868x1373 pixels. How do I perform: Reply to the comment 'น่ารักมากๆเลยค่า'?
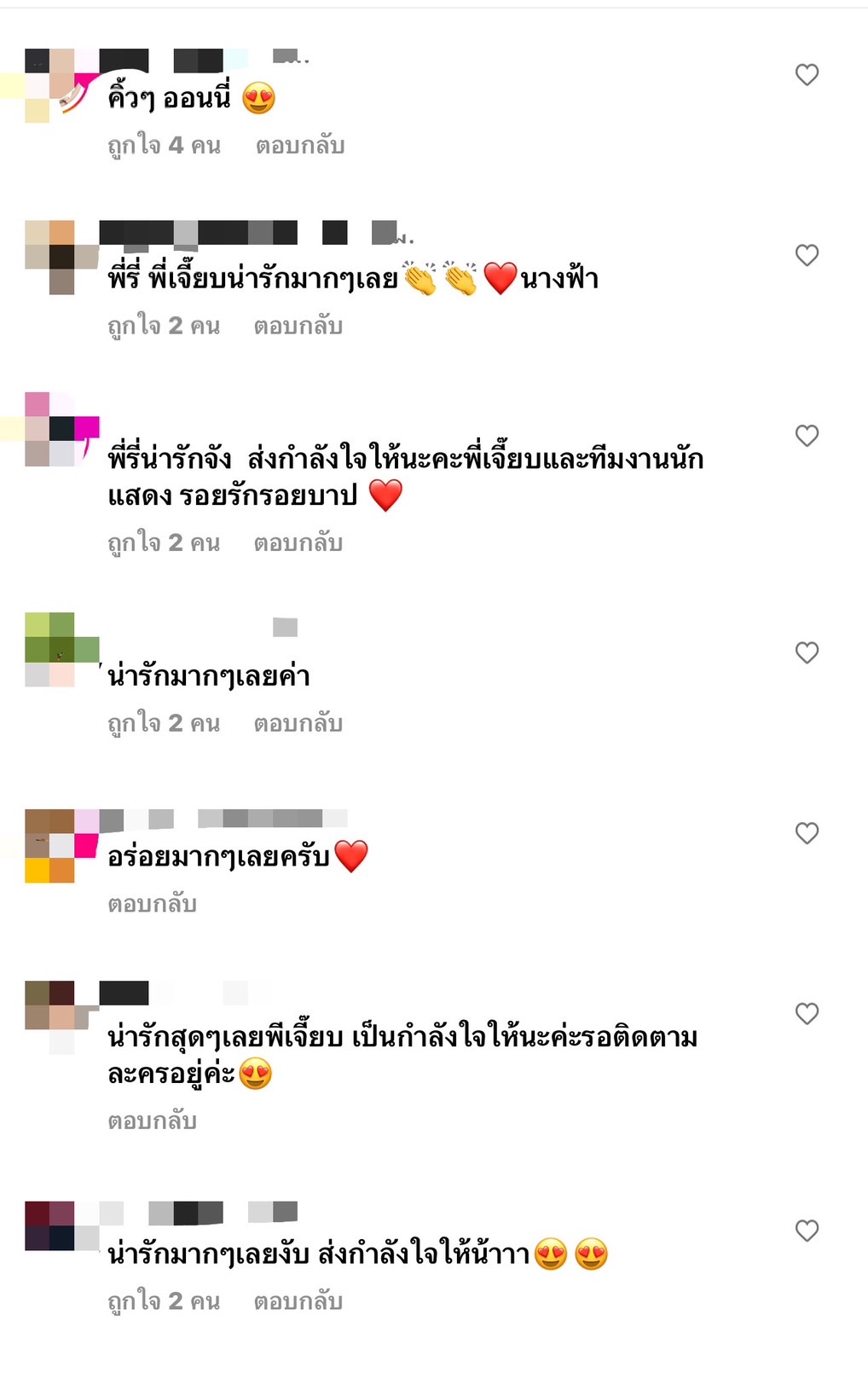298,724
